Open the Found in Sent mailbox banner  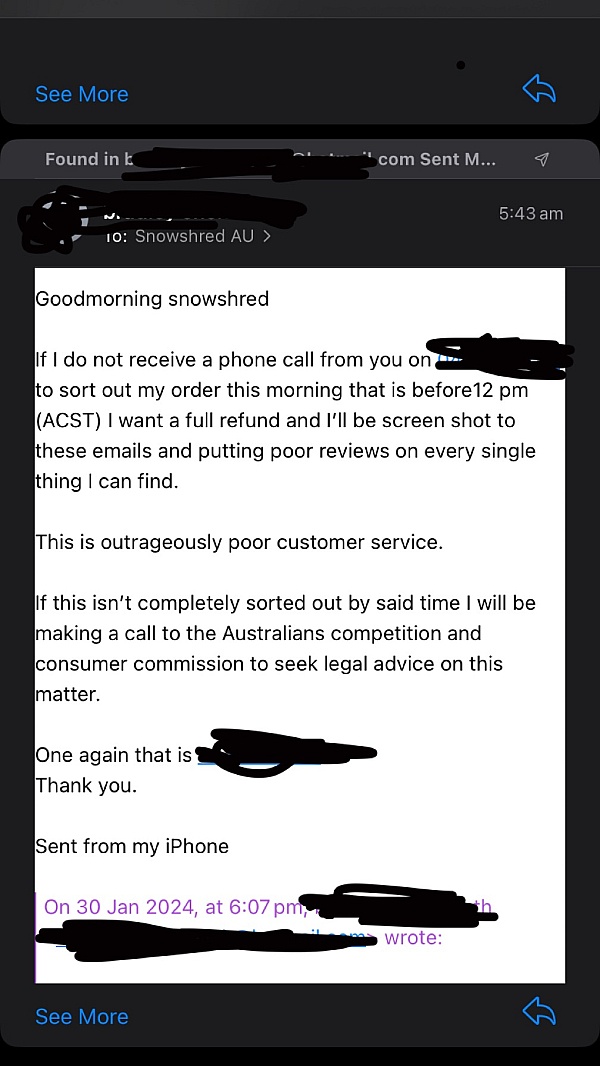point(300,159)
